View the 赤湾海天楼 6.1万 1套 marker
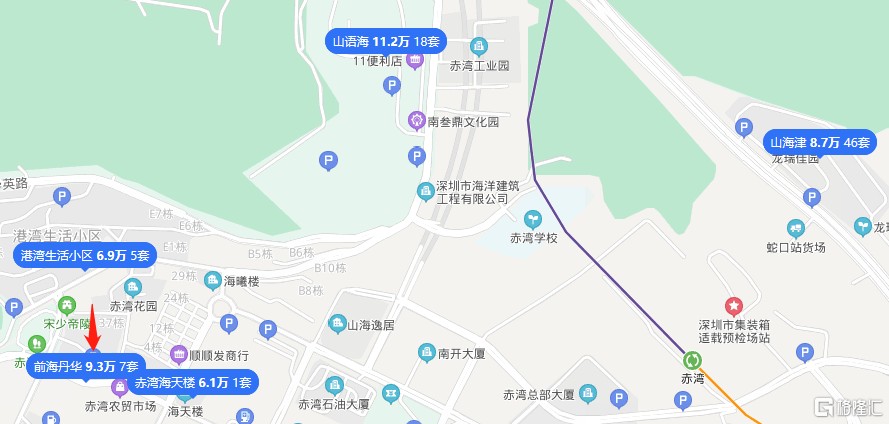This screenshot has width=889, height=424. pos(193,382)
